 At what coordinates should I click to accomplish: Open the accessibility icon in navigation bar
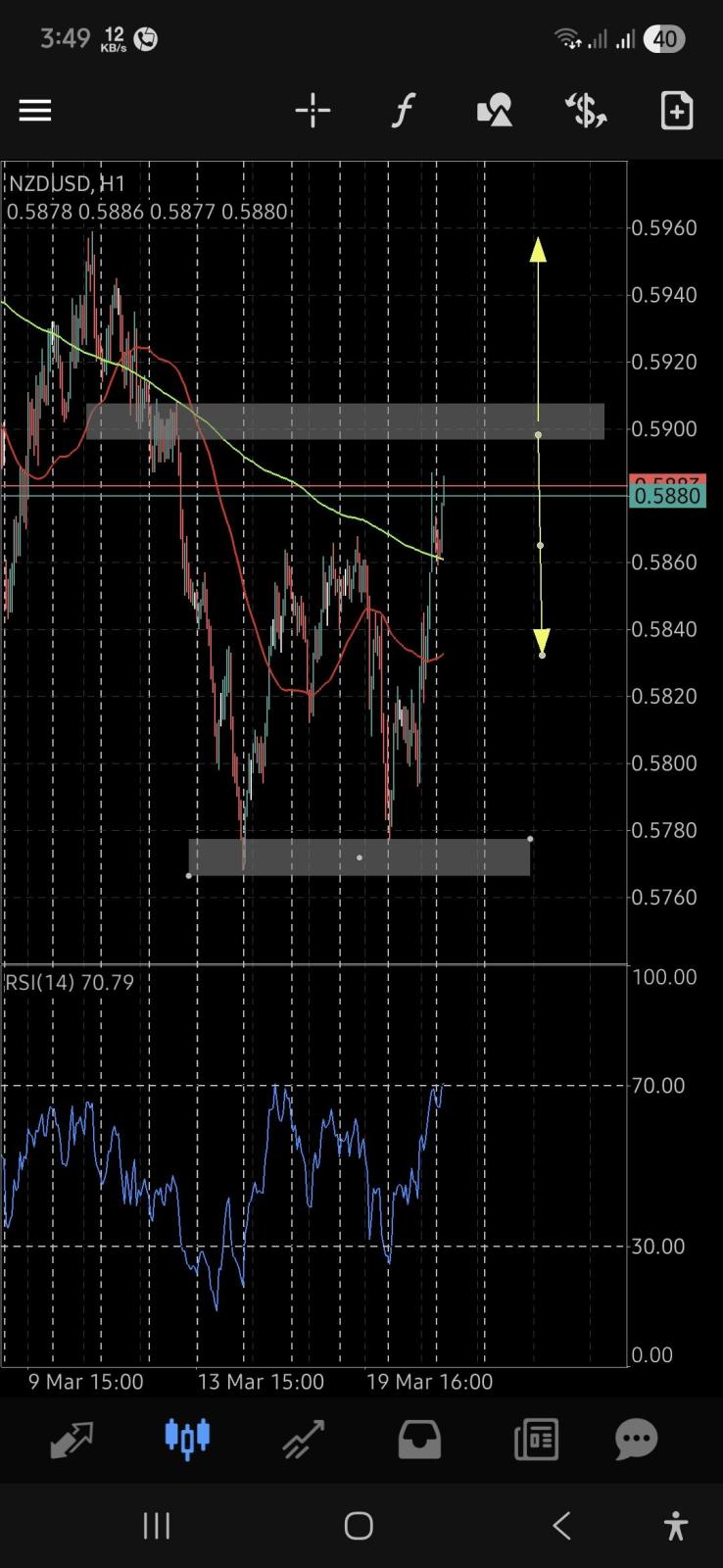[676, 1525]
